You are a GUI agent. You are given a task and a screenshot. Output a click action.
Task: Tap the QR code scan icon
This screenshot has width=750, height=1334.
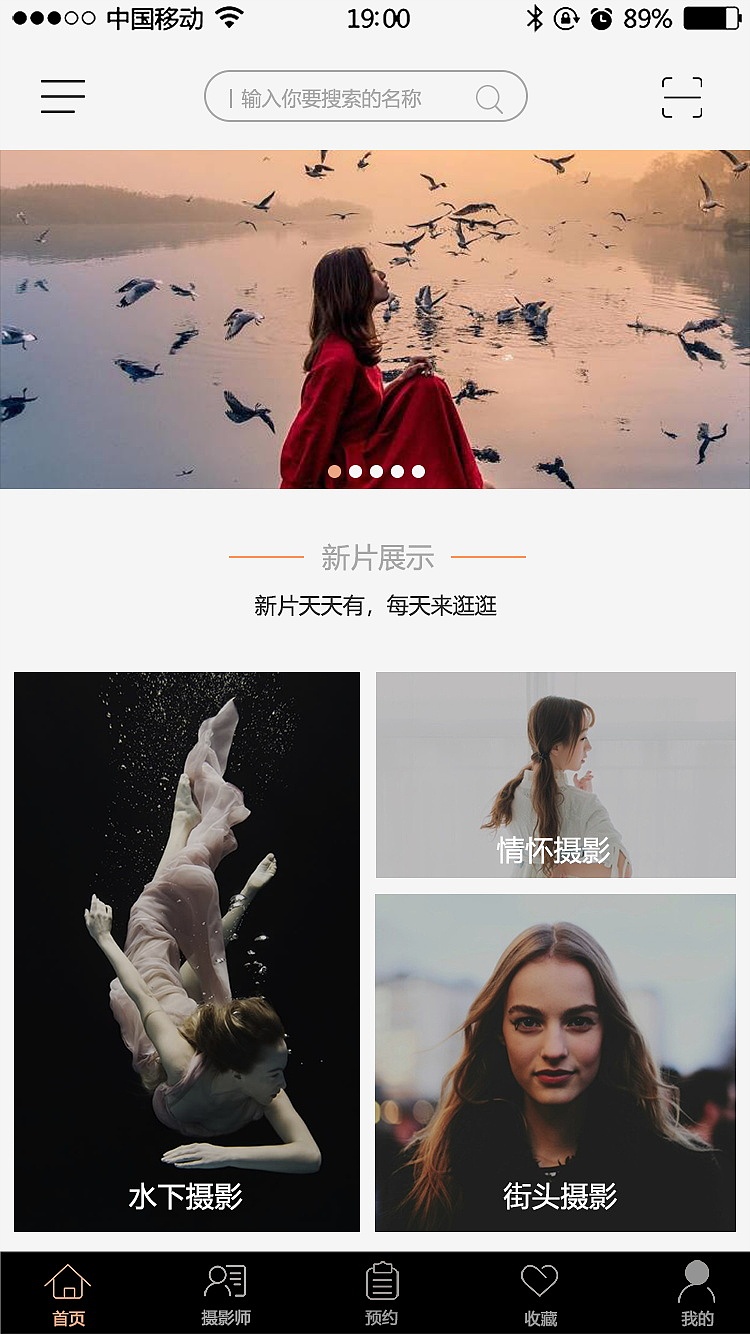tap(684, 96)
